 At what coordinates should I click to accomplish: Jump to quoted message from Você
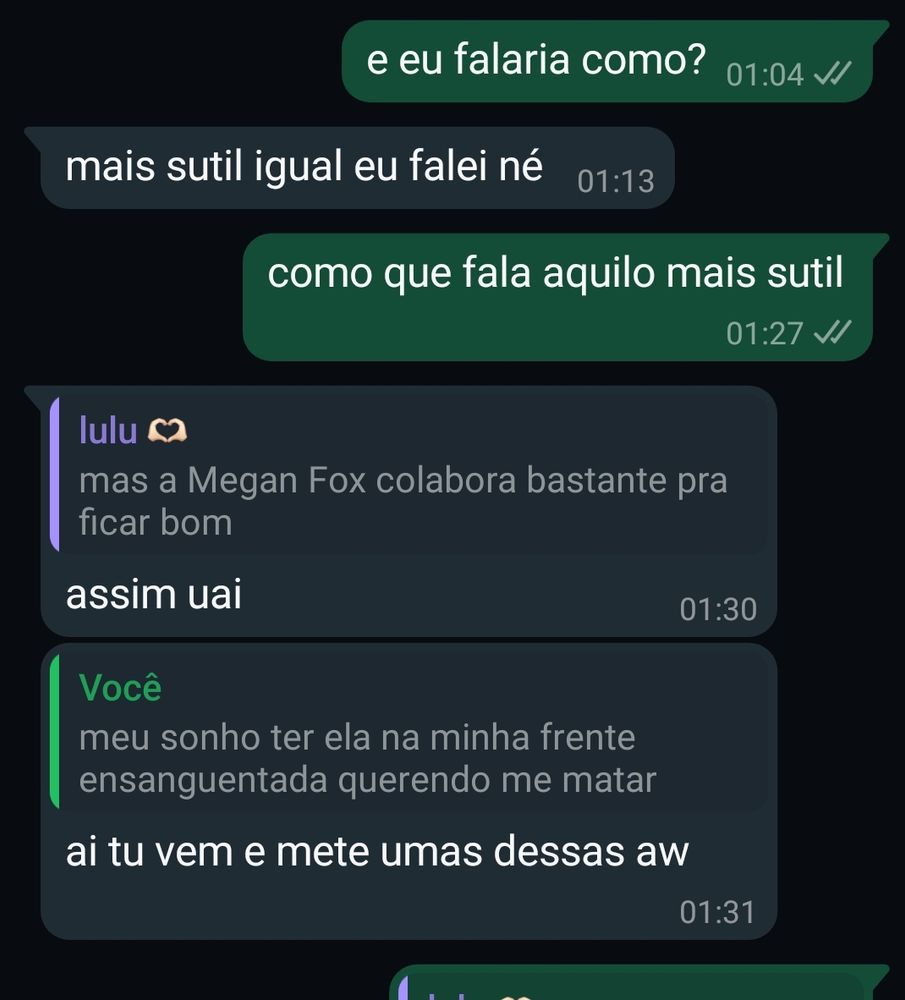(408, 732)
